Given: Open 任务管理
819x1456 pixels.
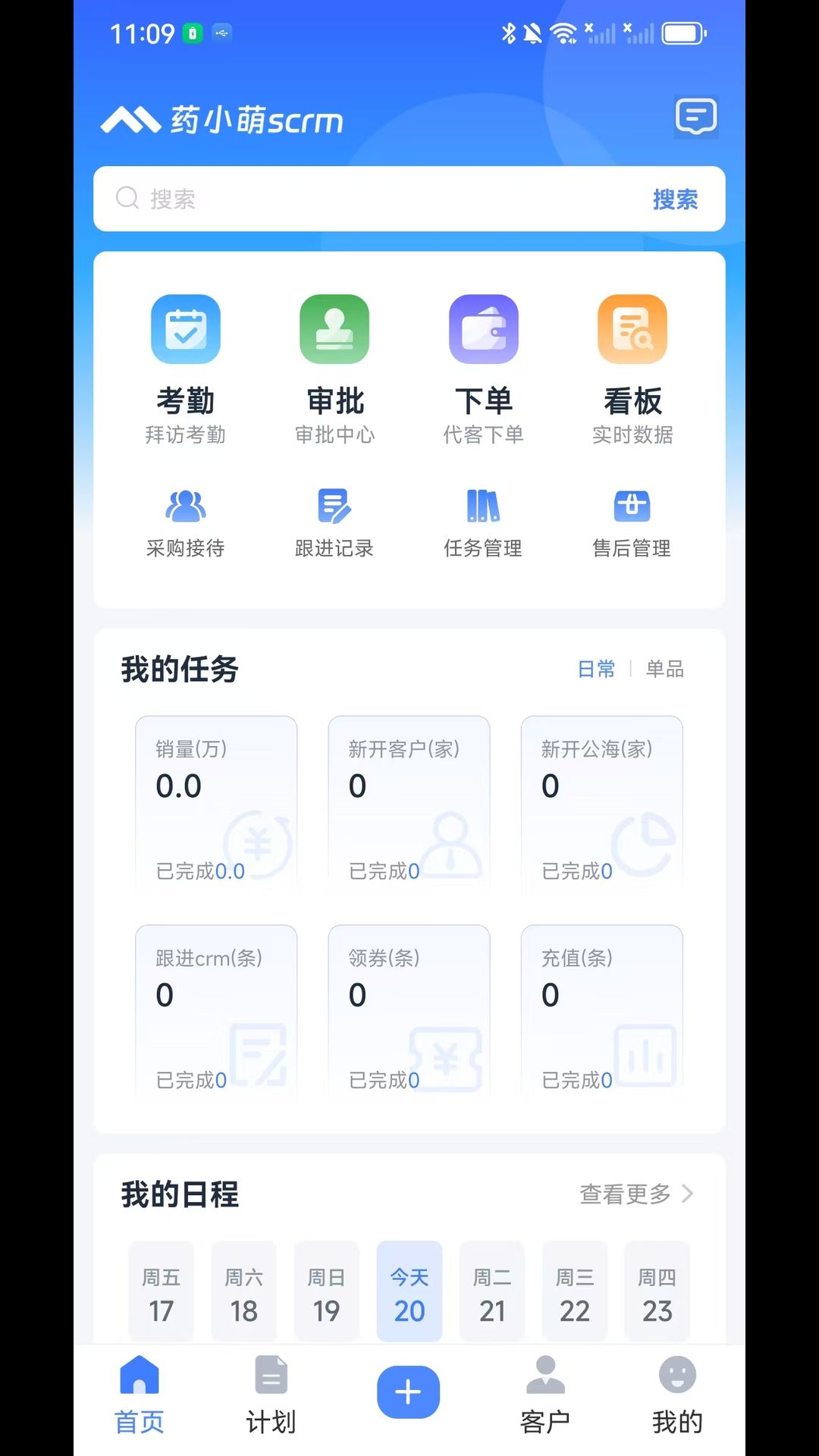Looking at the screenshot, I should click(483, 523).
